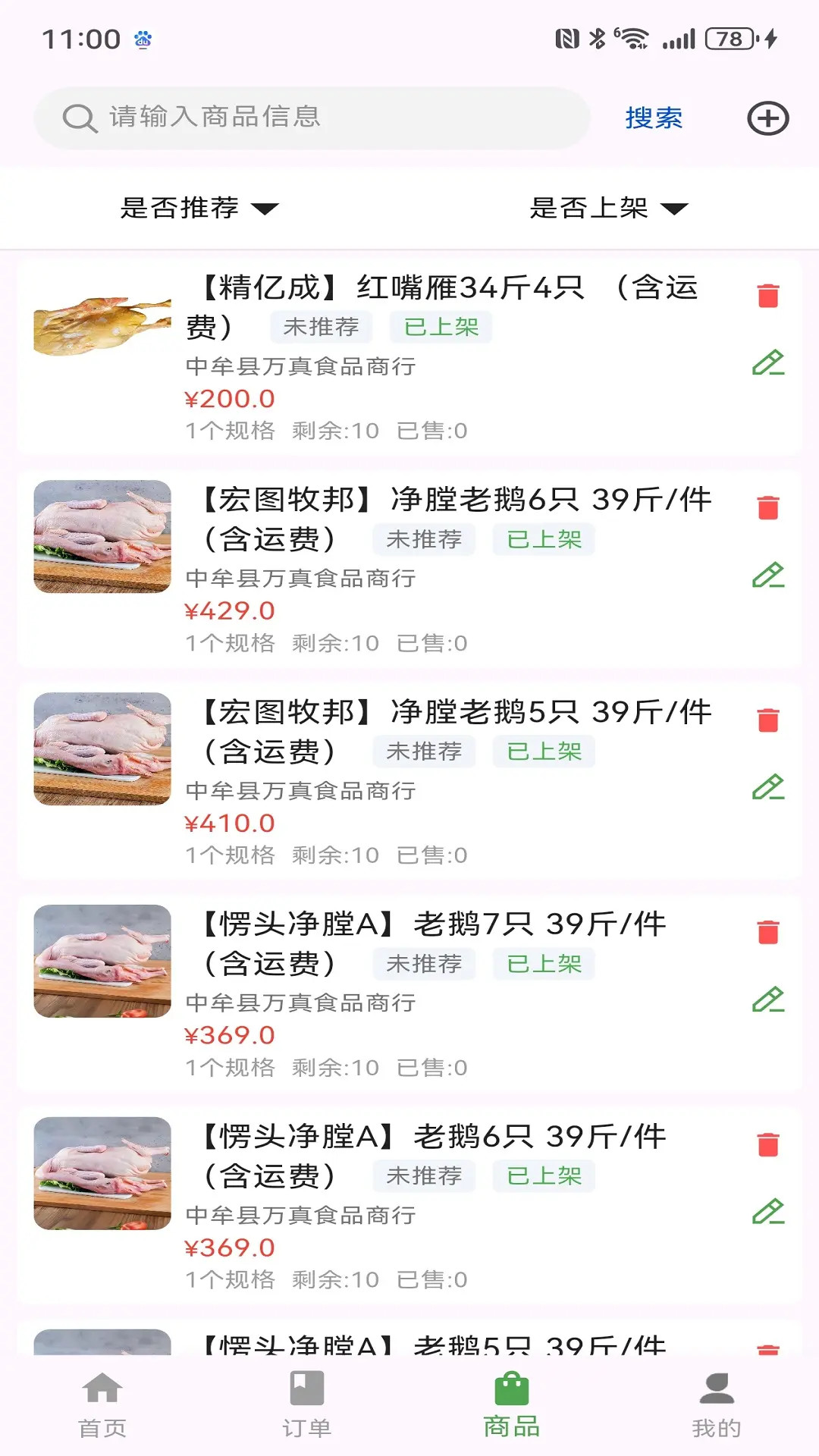Tap the 搜索 search button
The image size is (819, 1456).
pyautogui.click(x=654, y=118)
